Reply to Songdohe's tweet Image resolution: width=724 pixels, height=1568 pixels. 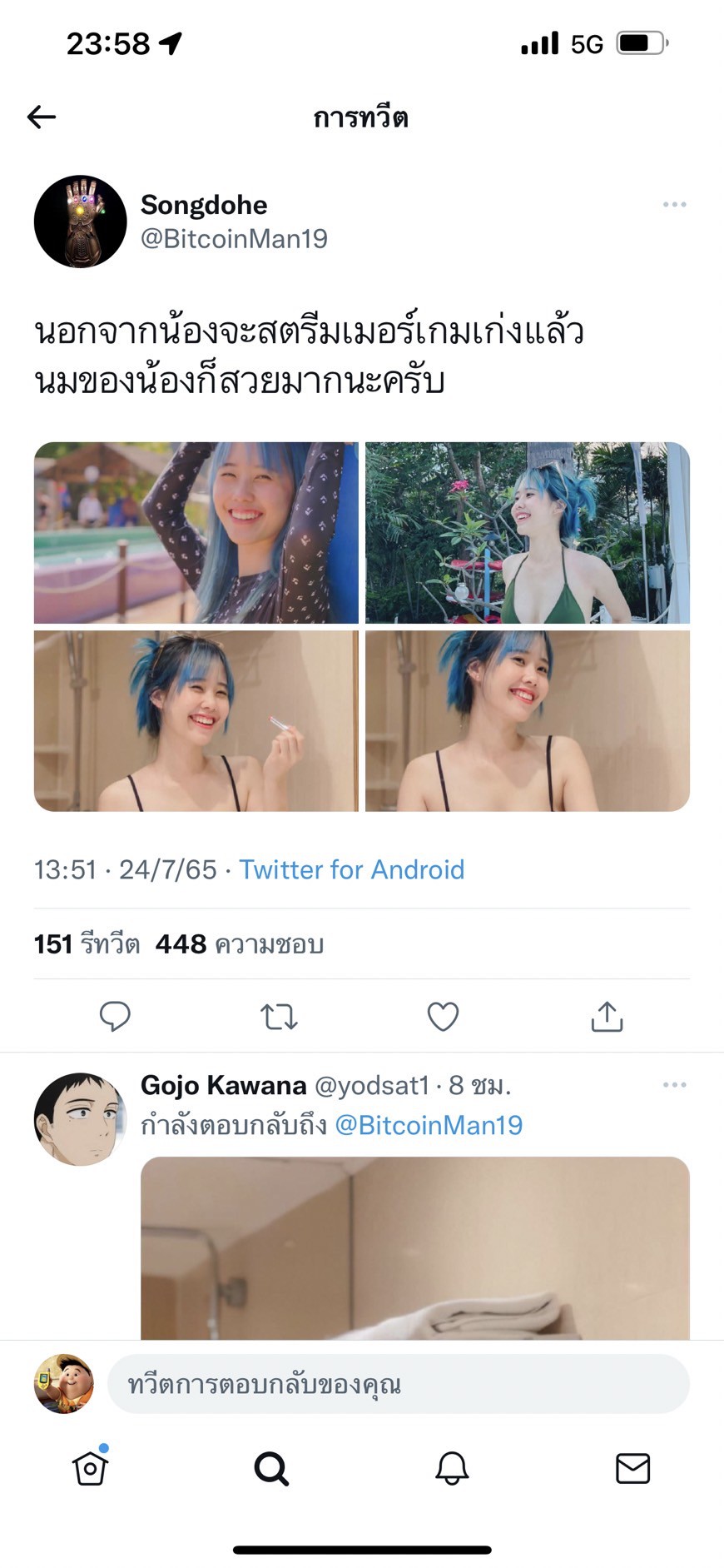(x=115, y=1016)
